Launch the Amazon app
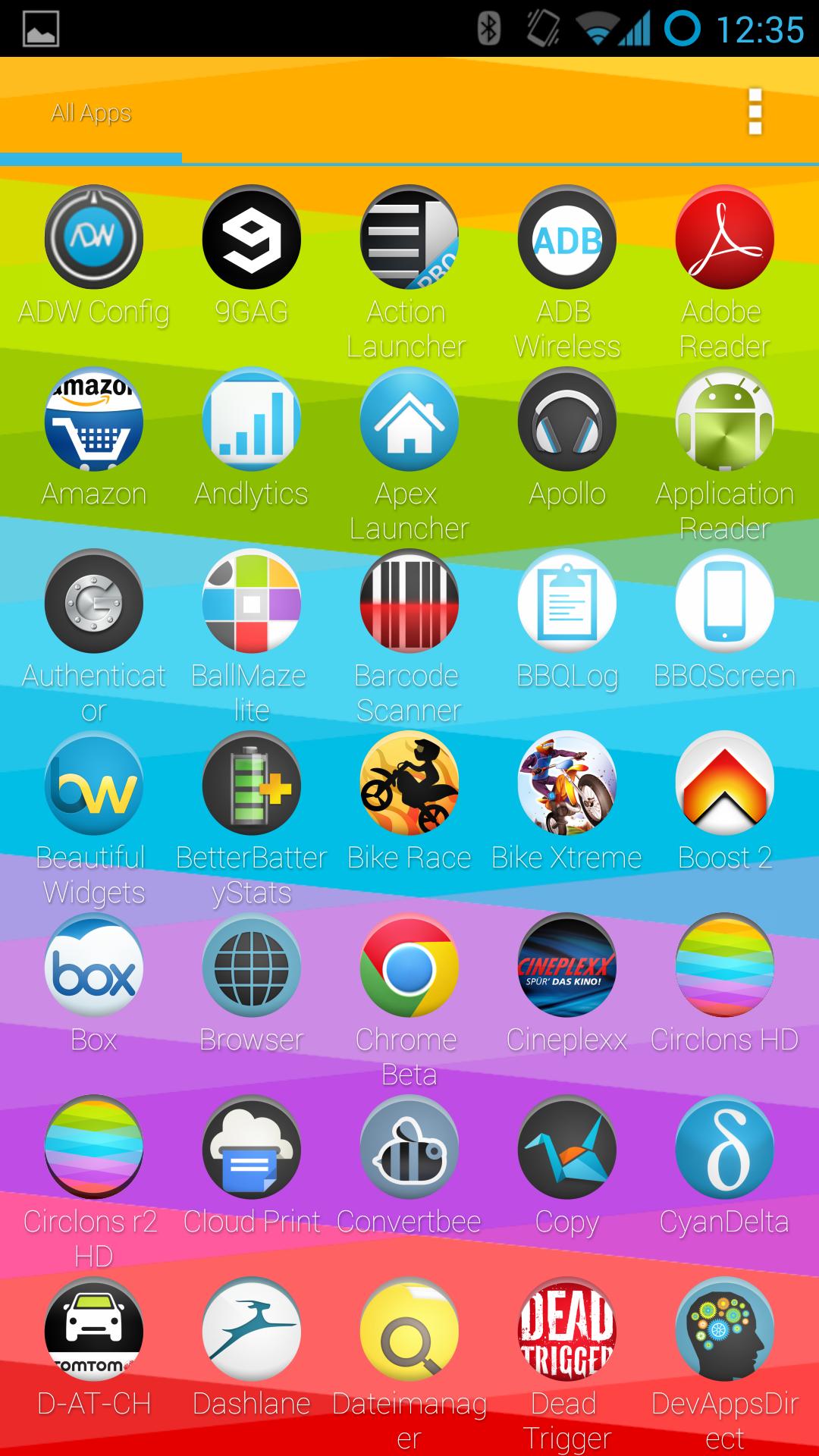The width and height of the screenshot is (819, 1456). (x=94, y=421)
